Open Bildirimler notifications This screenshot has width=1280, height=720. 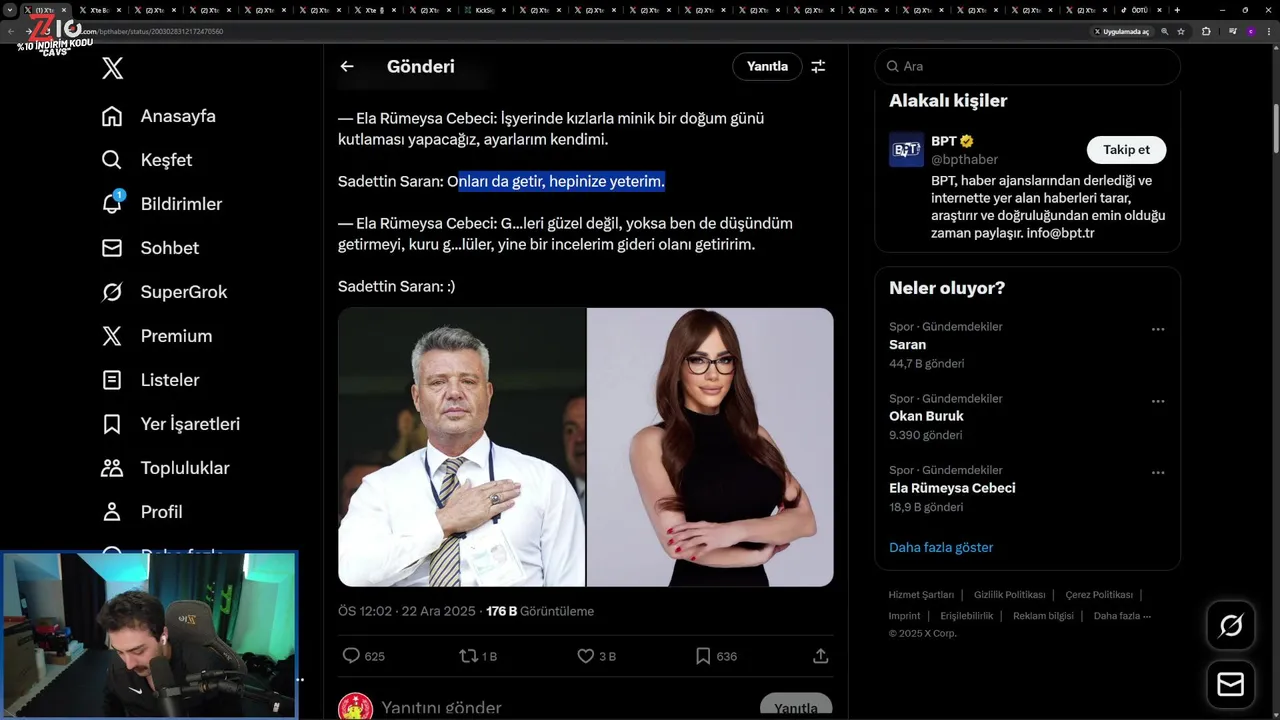163,204
